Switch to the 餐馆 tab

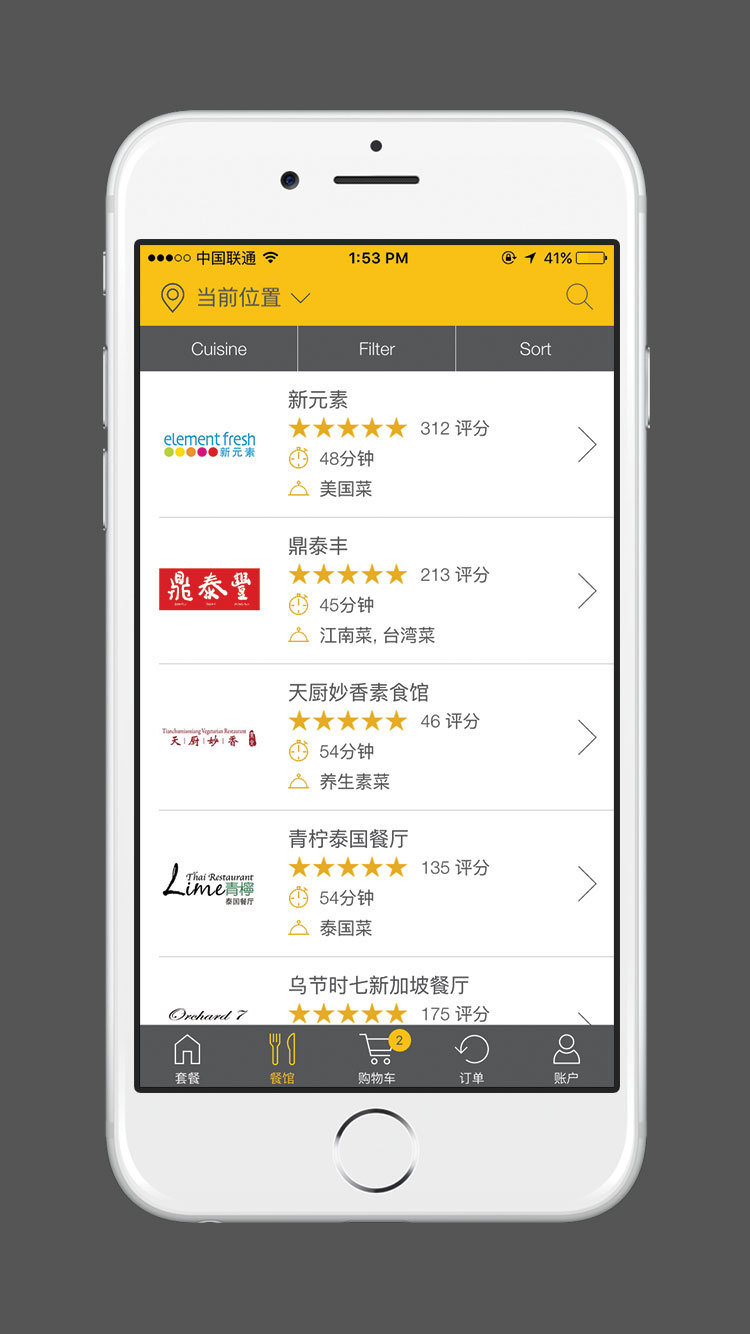[282, 1059]
